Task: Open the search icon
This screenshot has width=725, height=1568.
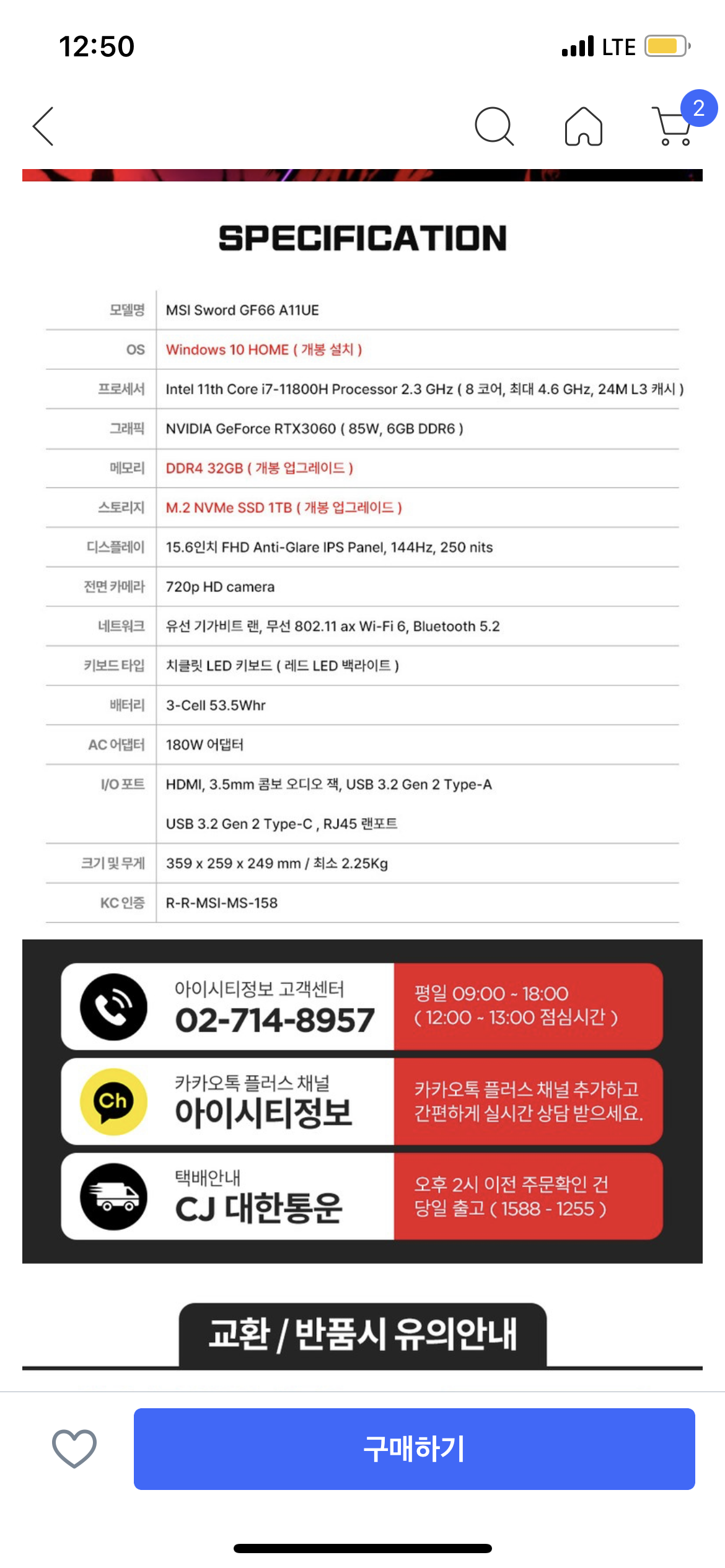Action: (x=494, y=126)
